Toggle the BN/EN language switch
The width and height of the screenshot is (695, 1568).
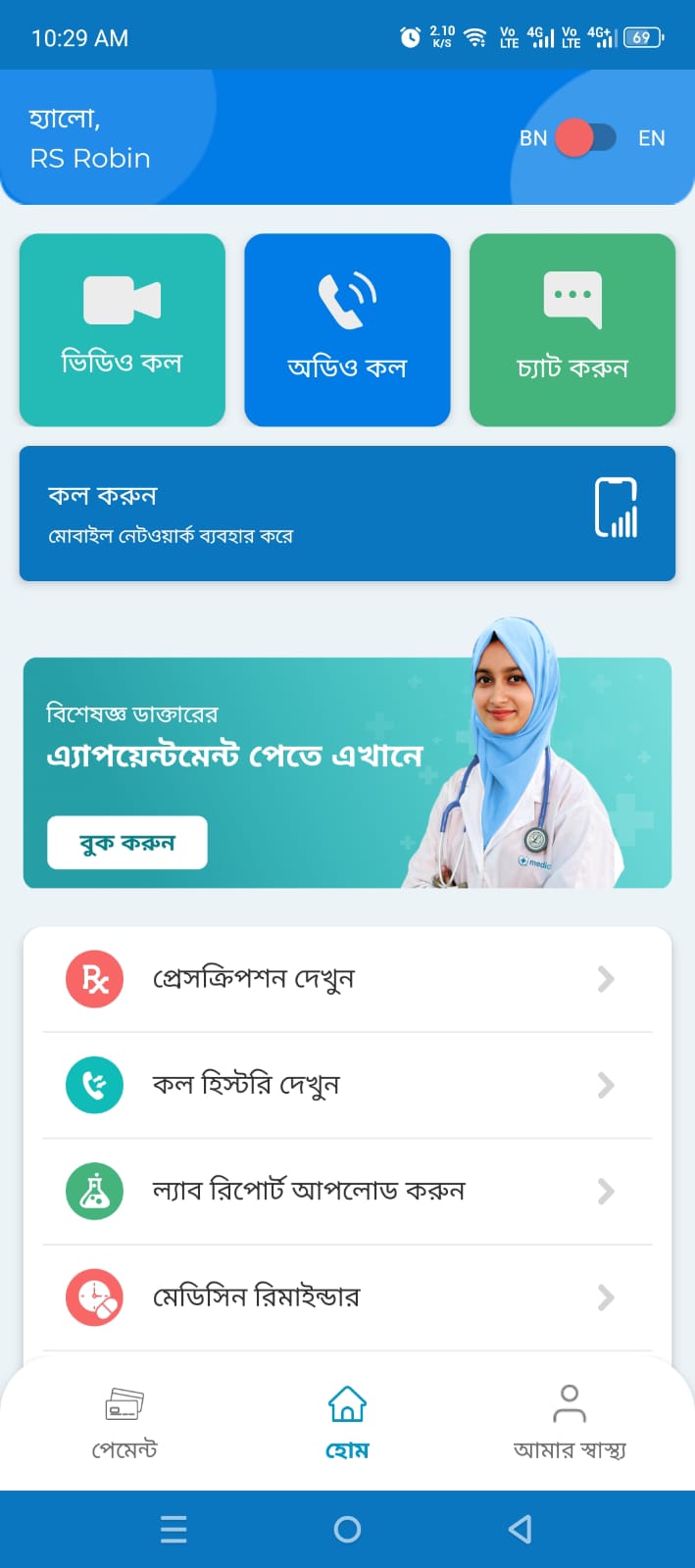586,138
